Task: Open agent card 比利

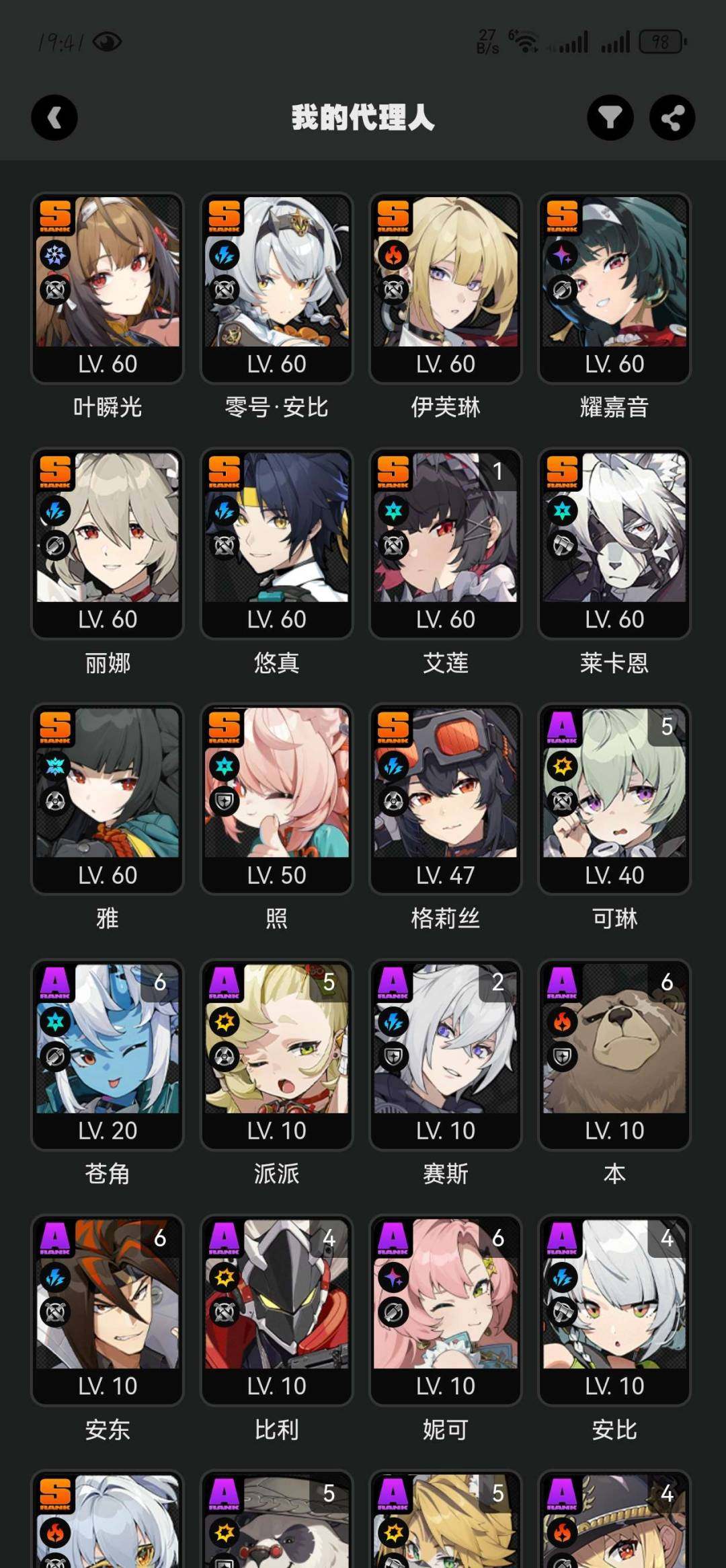Action: click(x=276, y=1310)
